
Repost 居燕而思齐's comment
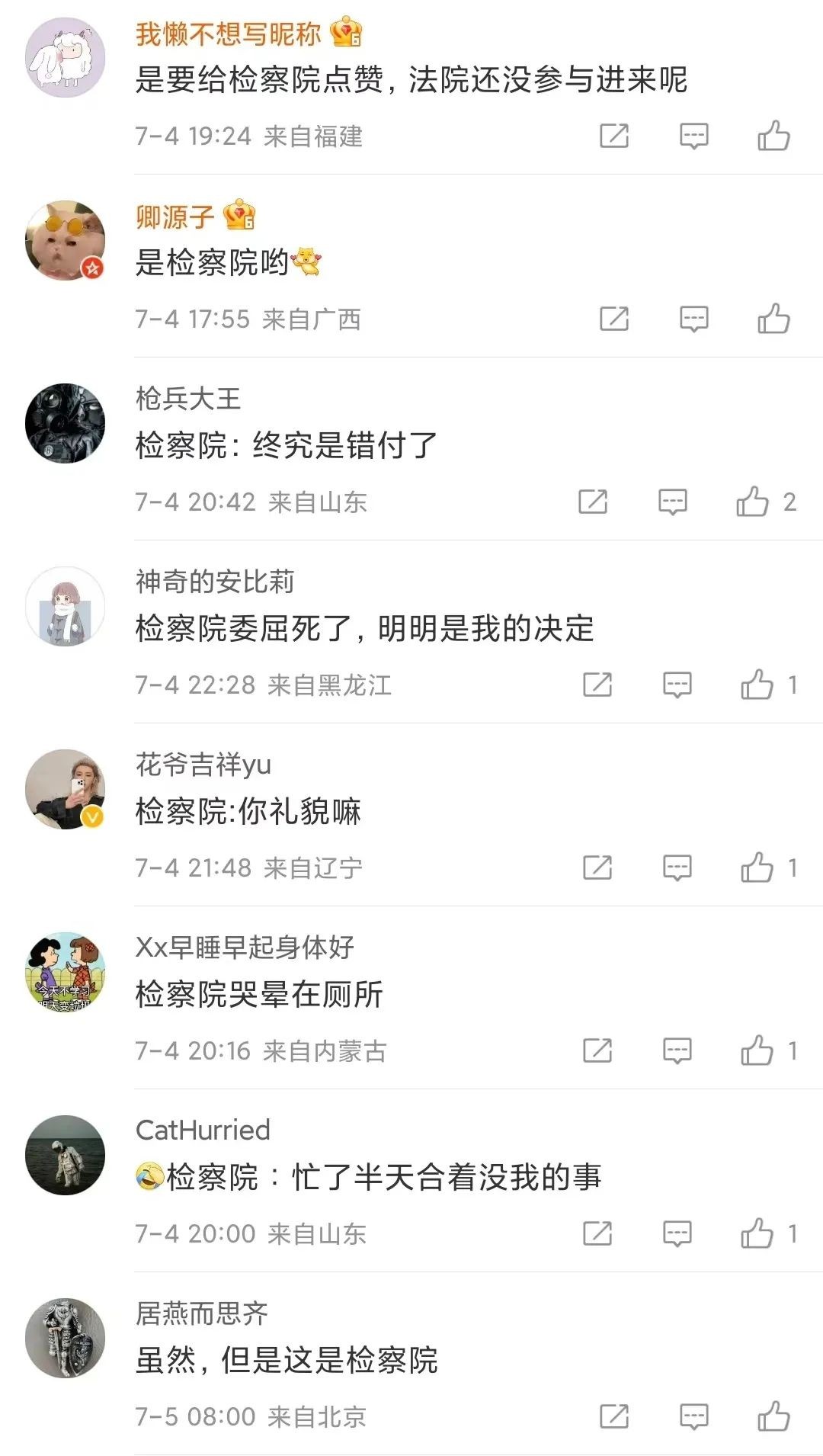pyautogui.click(x=614, y=1417)
